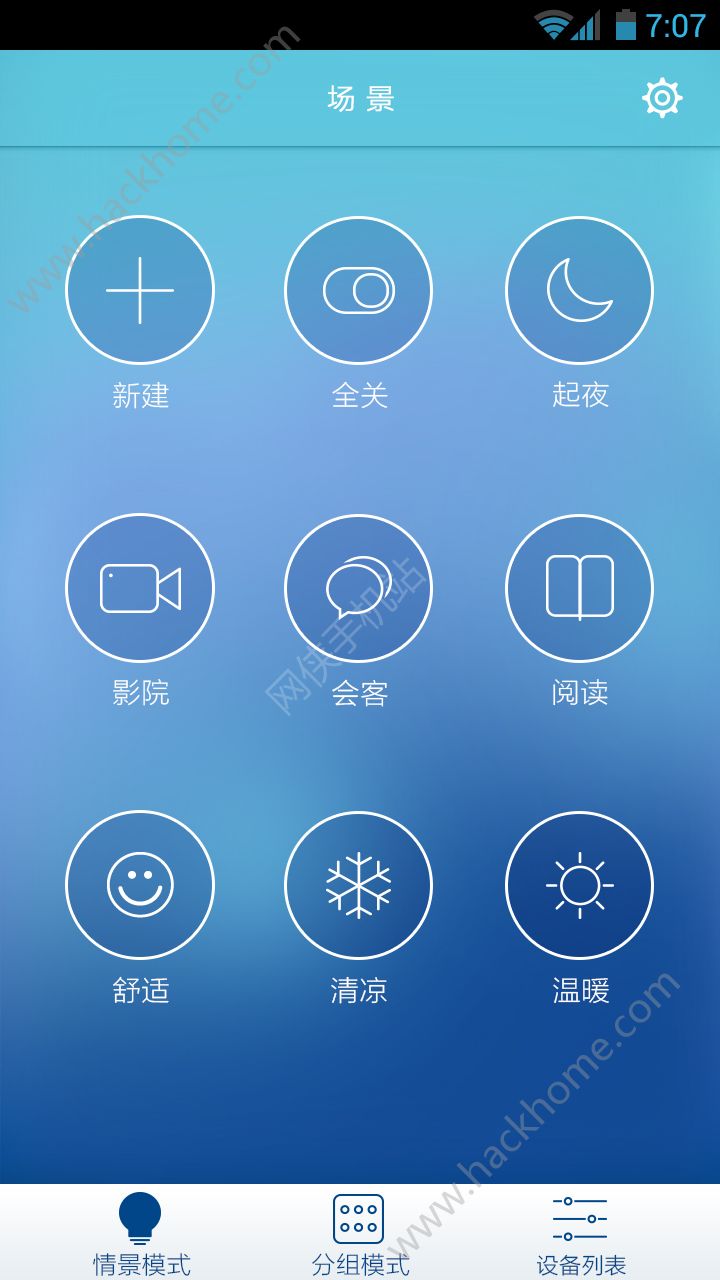
Task: Choose the 会客 guest scene
Action: click(359, 588)
